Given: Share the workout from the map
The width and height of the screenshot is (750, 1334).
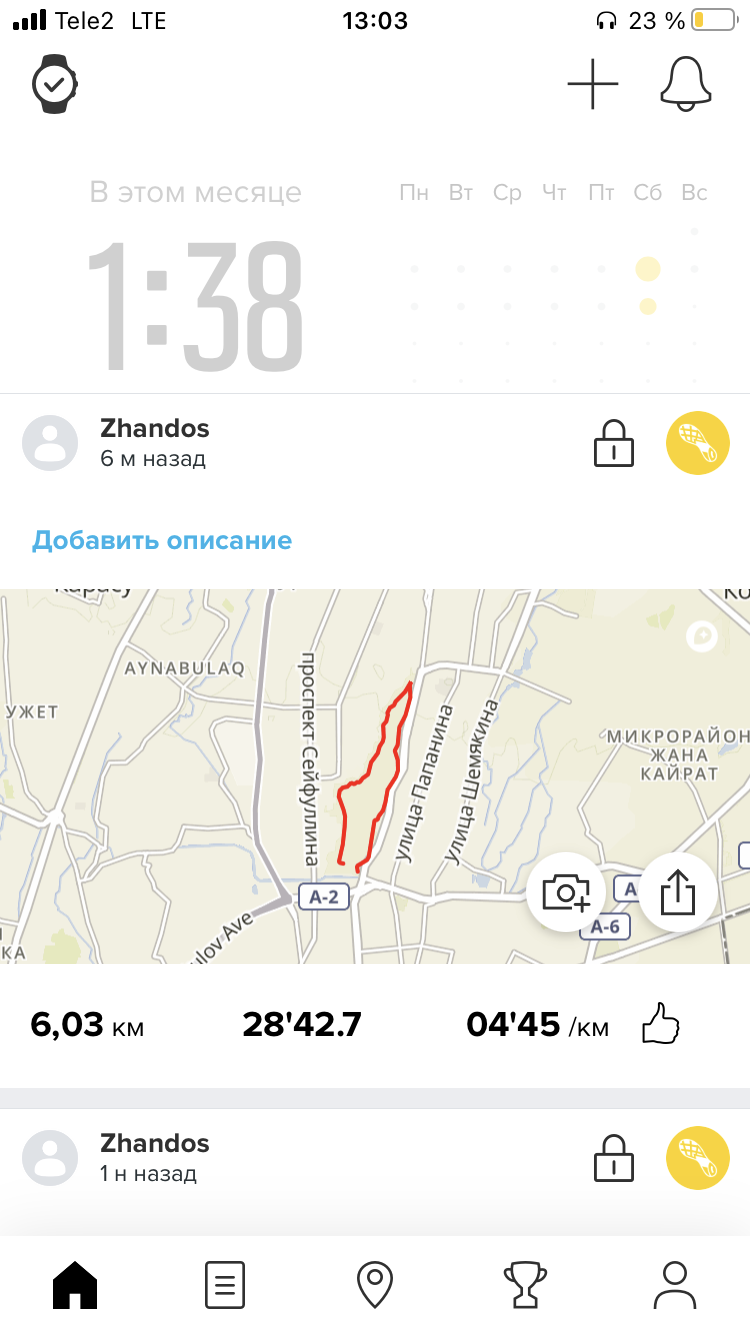Looking at the screenshot, I should coord(678,891).
